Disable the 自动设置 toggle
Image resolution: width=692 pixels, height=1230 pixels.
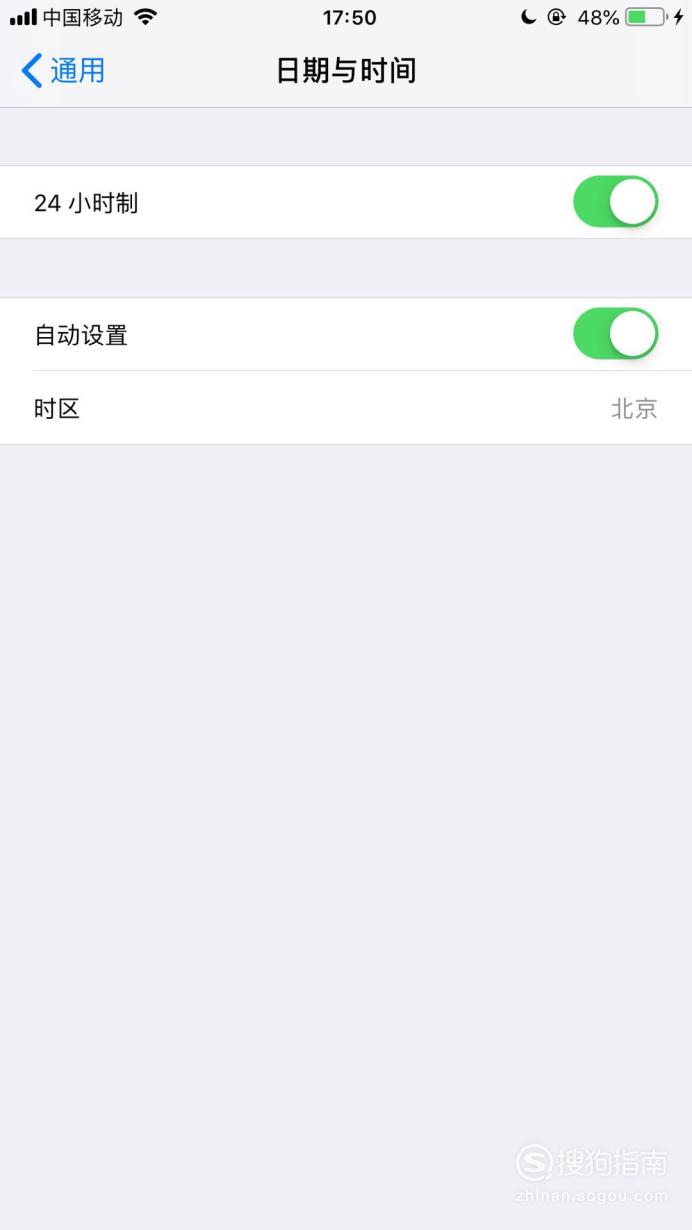(616, 334)
